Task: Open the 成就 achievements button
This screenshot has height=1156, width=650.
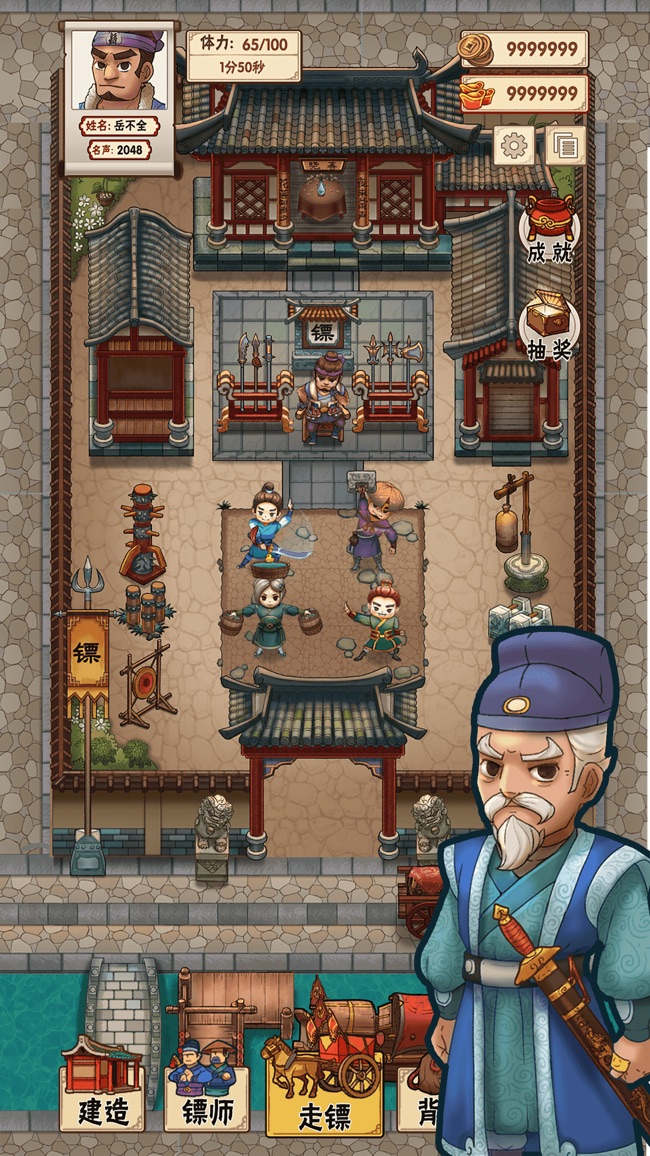Action: [x=548, y=230]
